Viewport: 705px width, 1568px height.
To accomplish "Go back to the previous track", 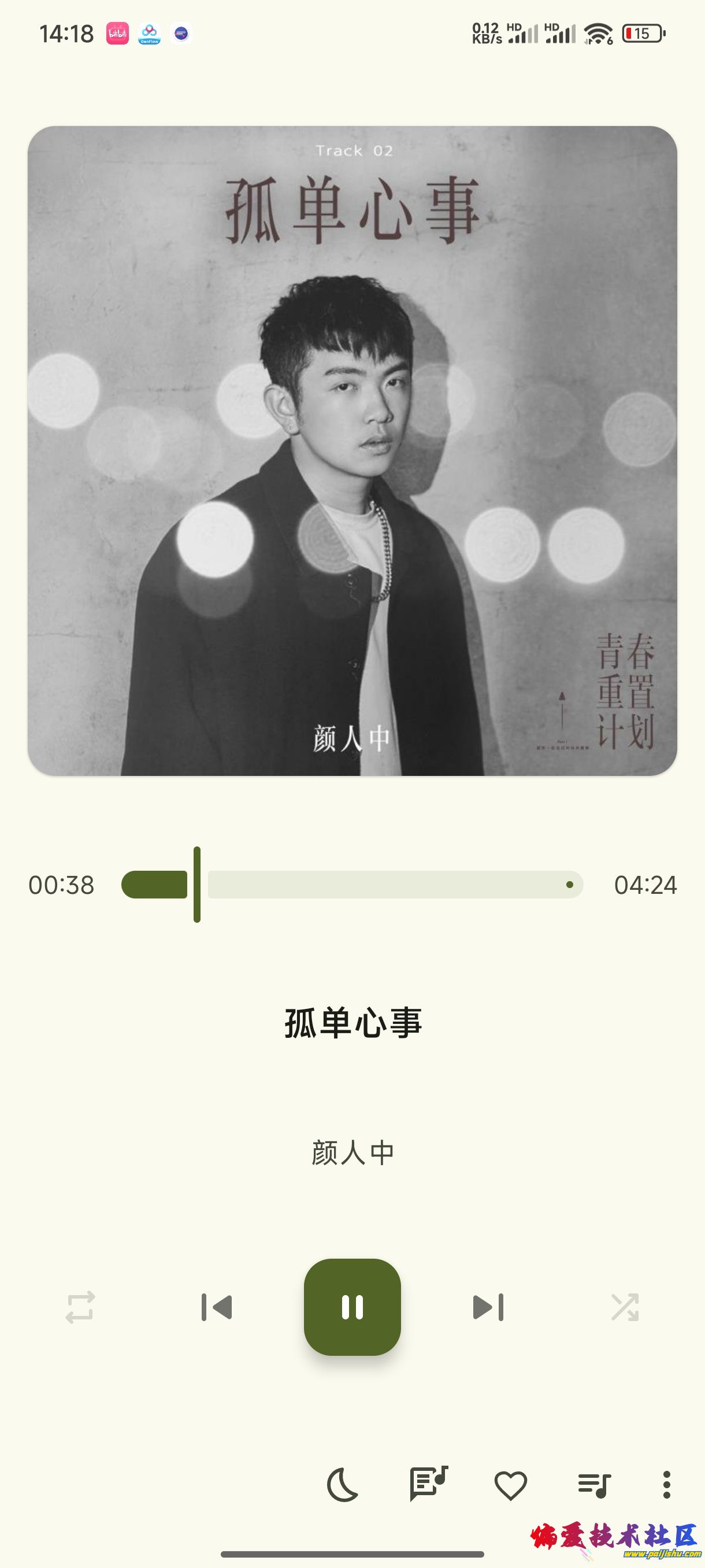I will point(217,1307).
